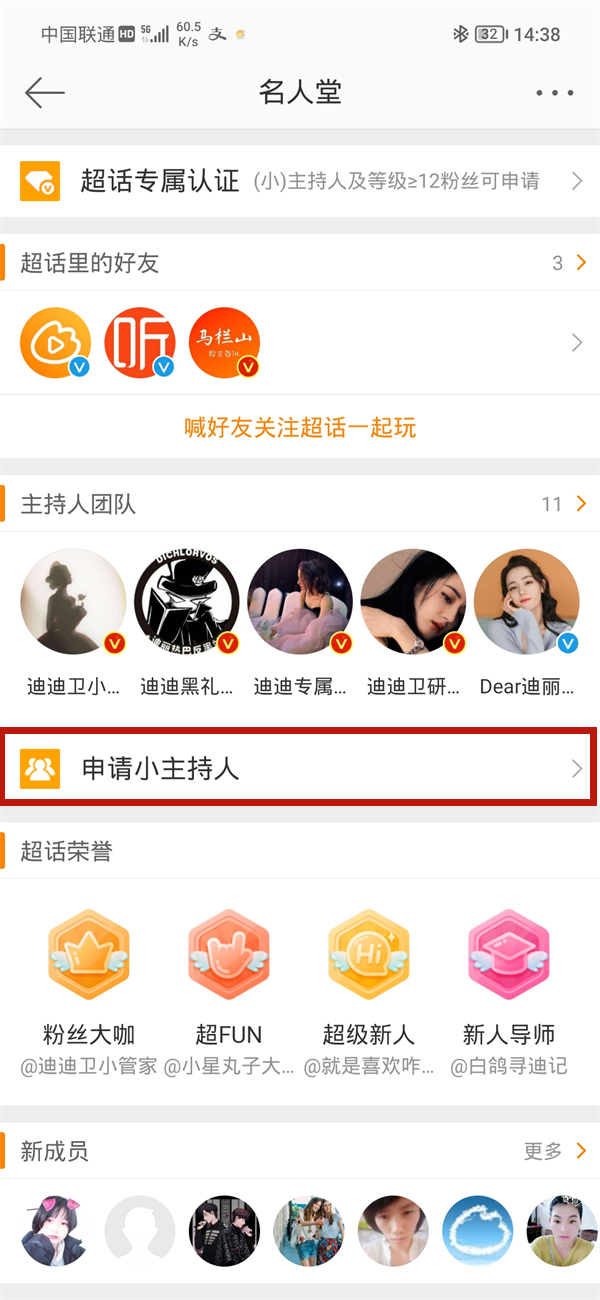Go back using the top-left arrow
600x1300 pixels.
point(45,93)
